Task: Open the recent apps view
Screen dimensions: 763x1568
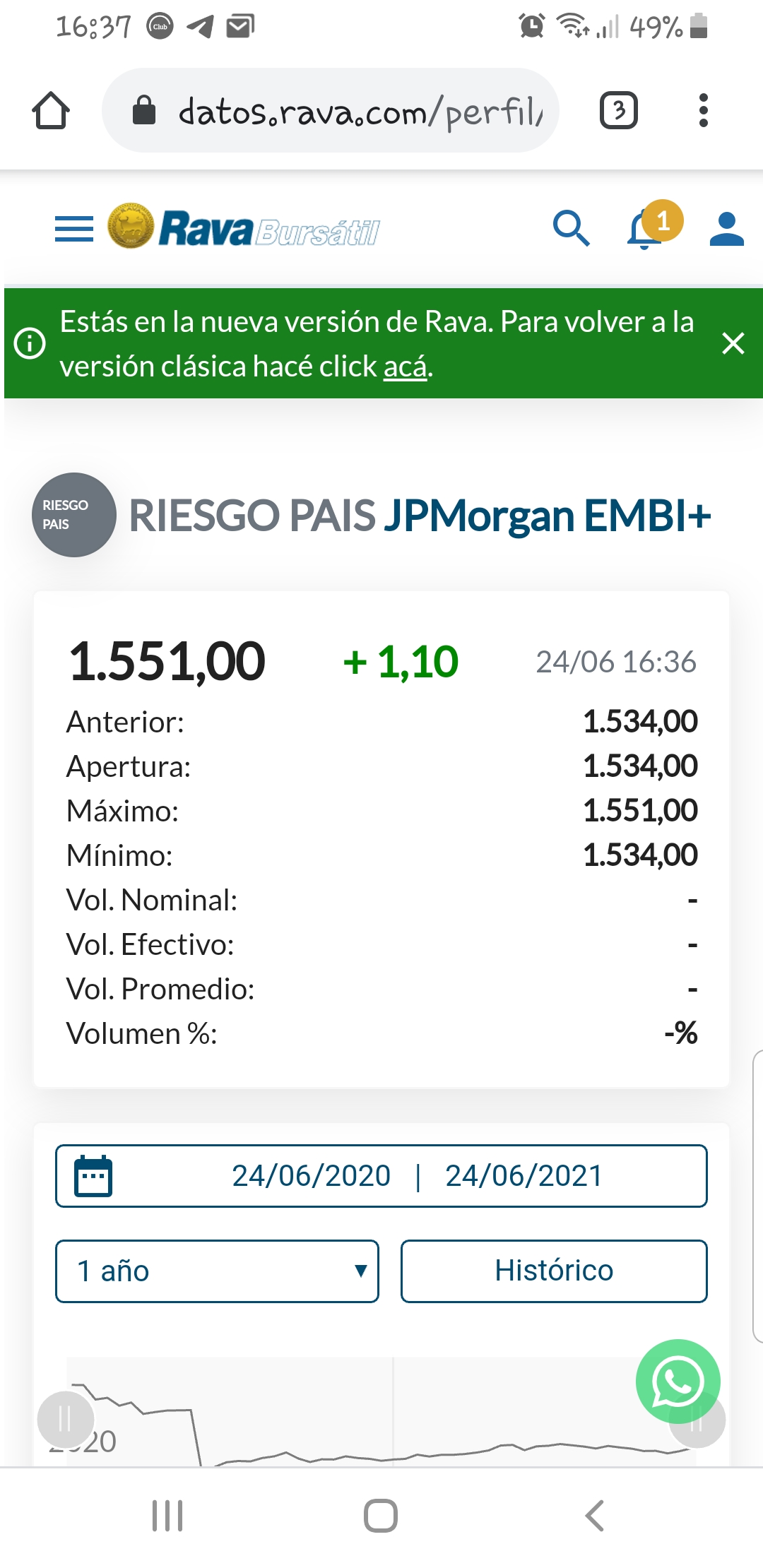Action: coord(167,1516)
